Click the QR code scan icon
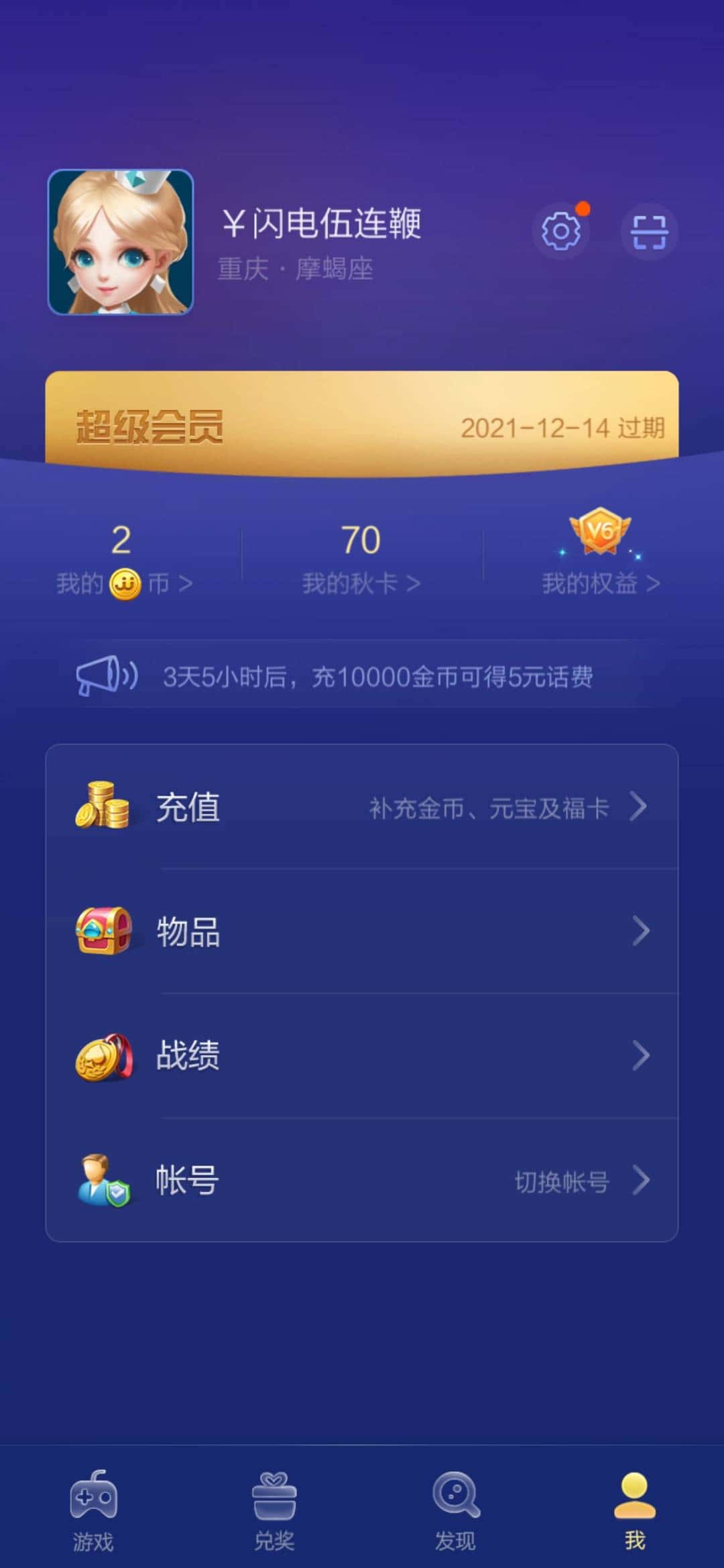This screenshot has width=724, height=1568. (x=648, y=231)
